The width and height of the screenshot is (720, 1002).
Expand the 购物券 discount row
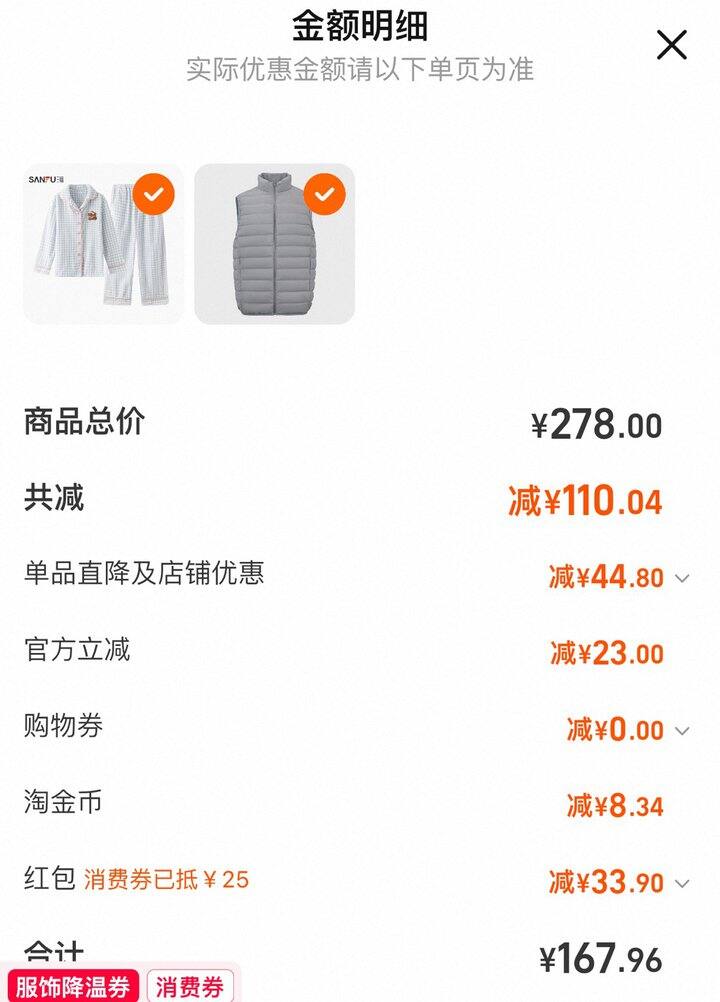tap(682, 731)
